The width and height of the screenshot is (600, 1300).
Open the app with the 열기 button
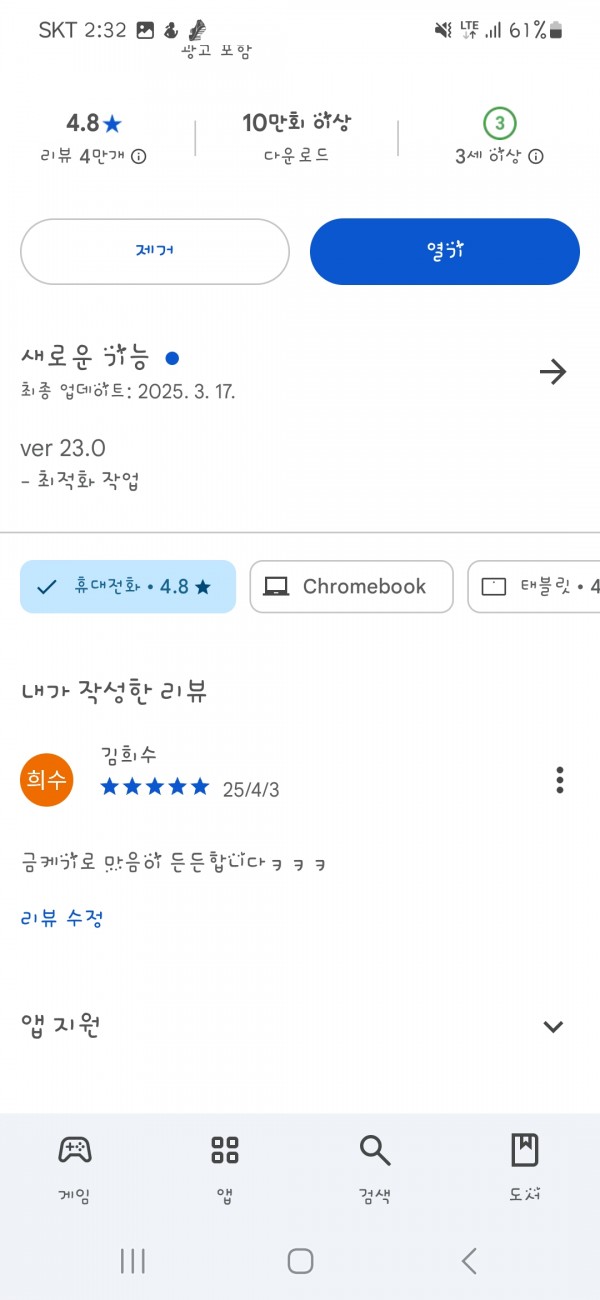pyautogui.click(x=445, y=252)
